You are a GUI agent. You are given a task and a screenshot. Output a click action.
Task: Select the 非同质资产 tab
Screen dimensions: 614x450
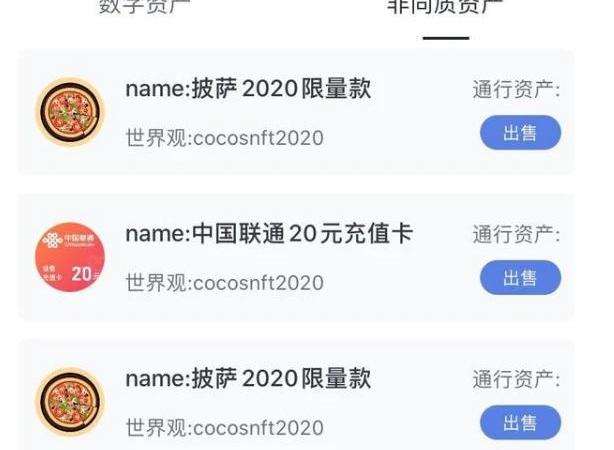pos(445,8)
